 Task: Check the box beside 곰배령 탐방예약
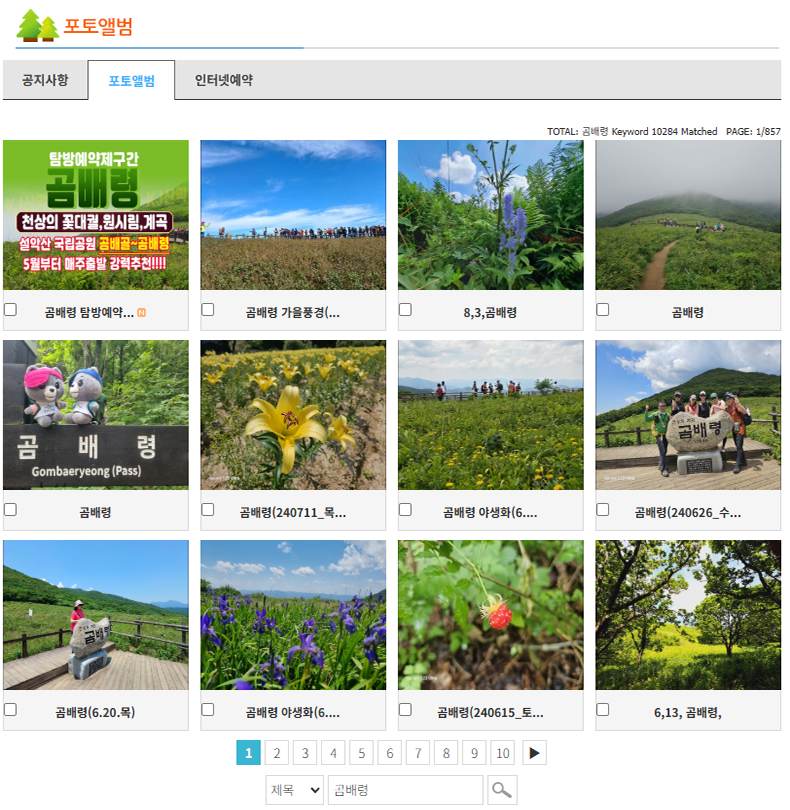[x=10, y=310]
